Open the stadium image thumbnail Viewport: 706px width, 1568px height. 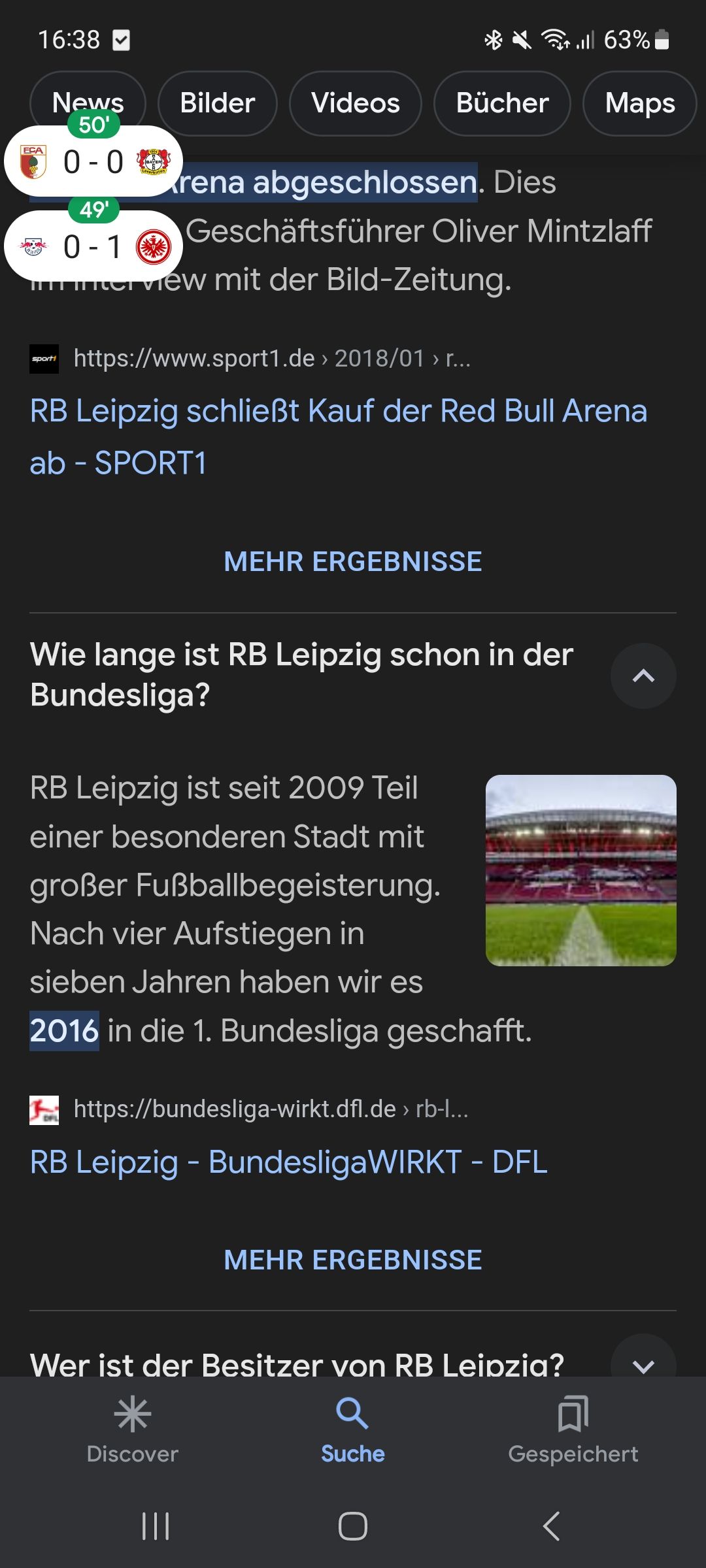[580, 870]
